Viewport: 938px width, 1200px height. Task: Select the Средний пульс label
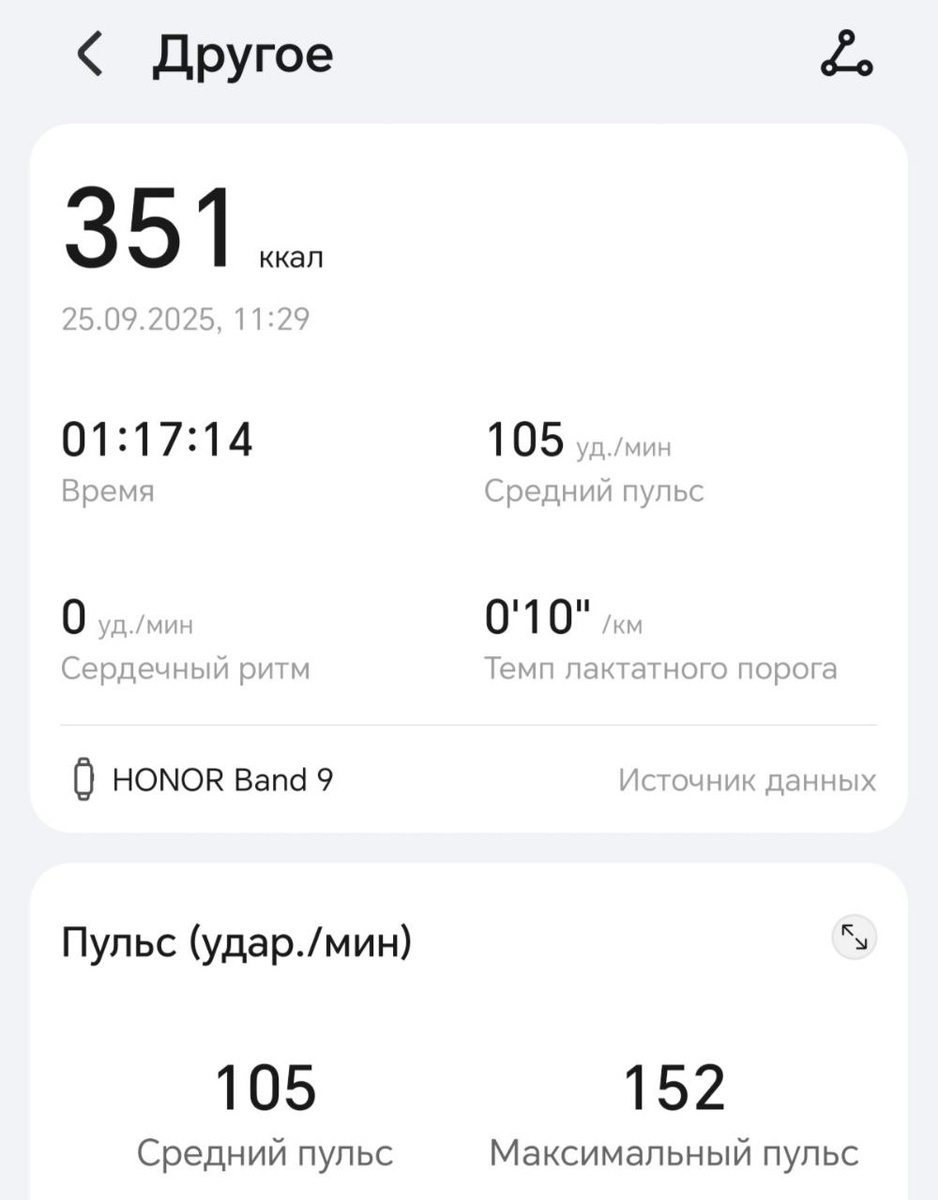point(595,490)
